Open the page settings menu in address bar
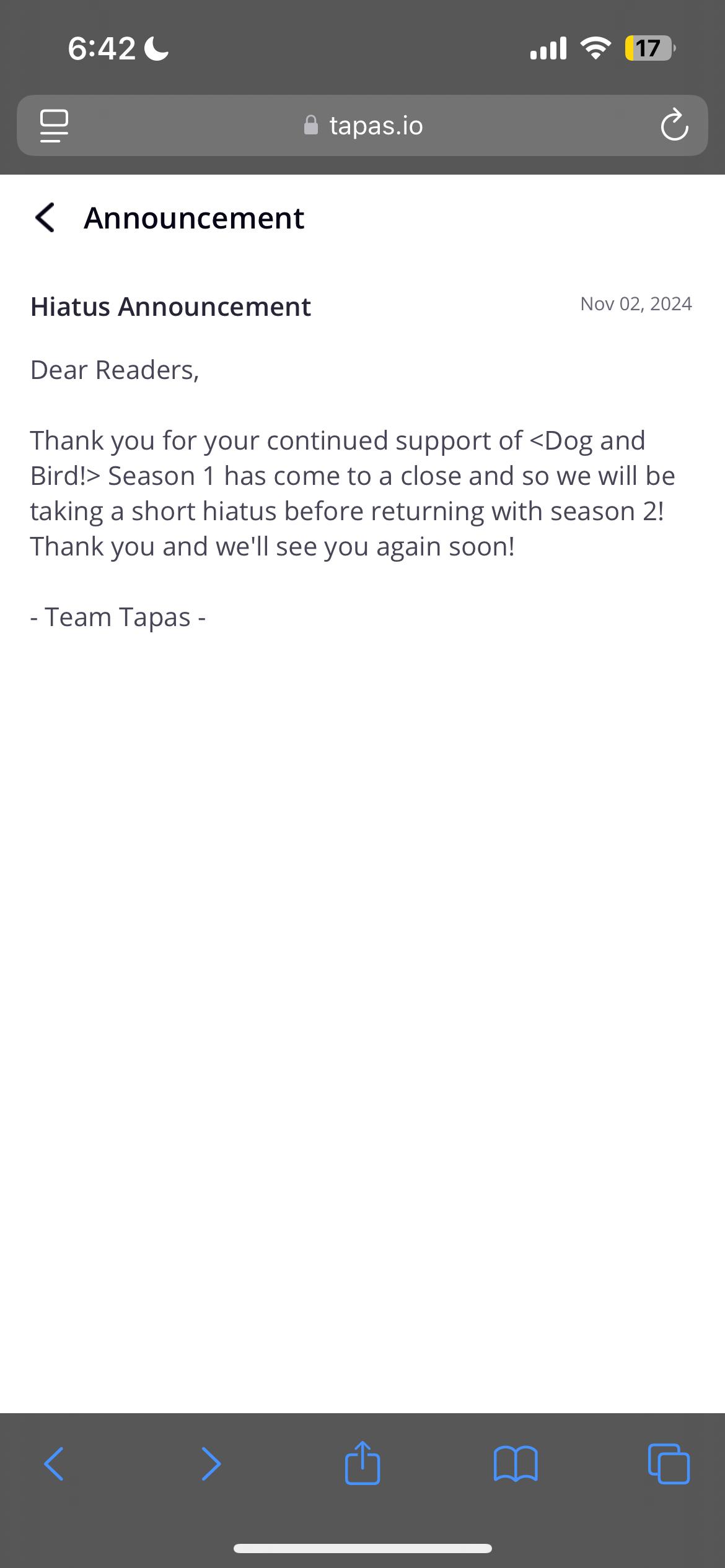Viewport: 725px width, 1568px height. (54, 126)
